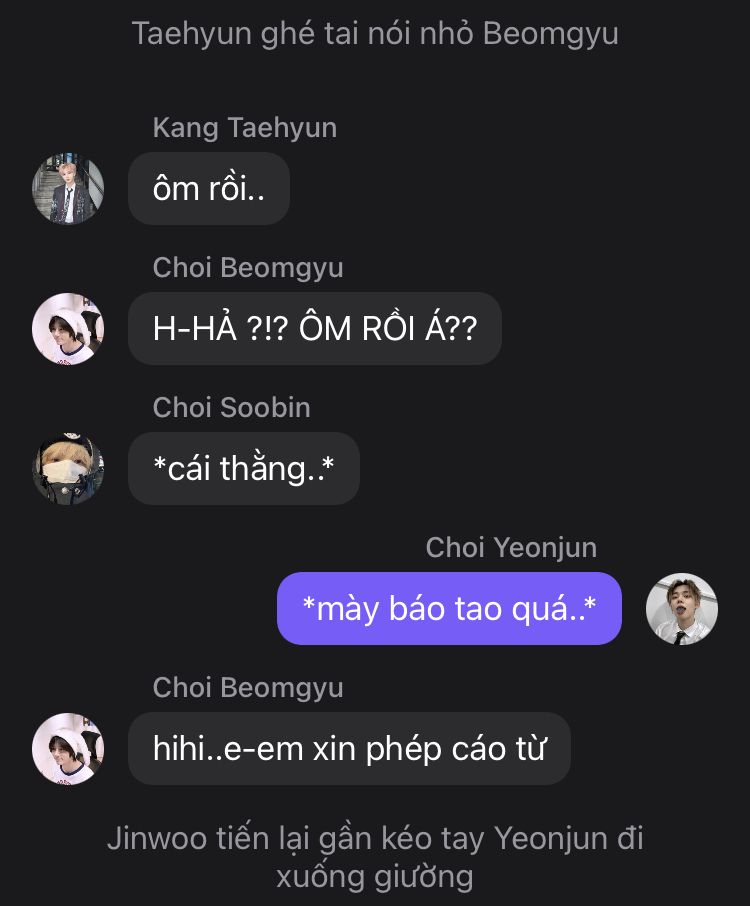Tap Choi Soobin's avatar
Screen dimensions: 750x906
click(68, 469)
